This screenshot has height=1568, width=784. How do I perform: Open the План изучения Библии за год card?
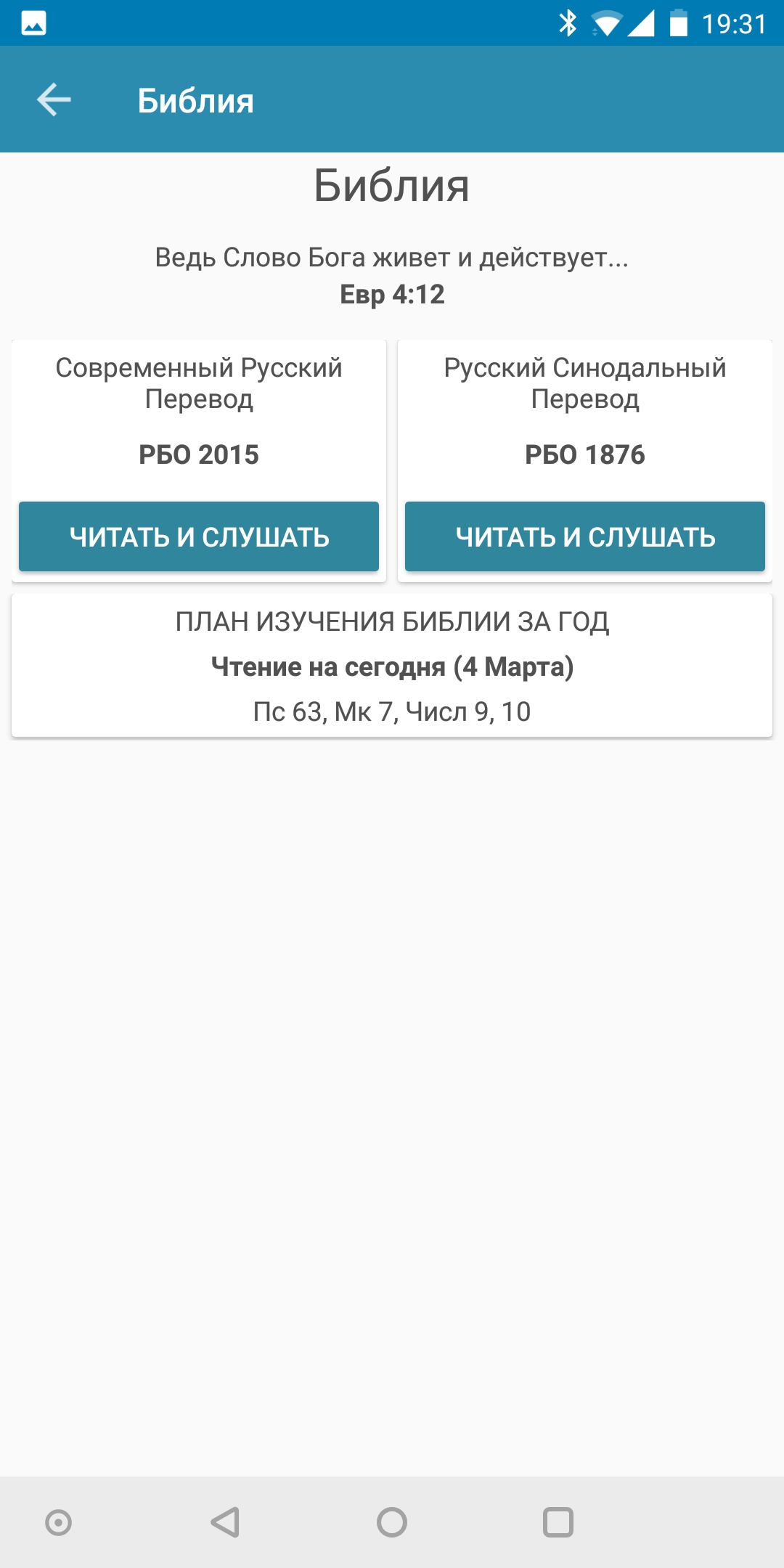(x=392, y=666)
